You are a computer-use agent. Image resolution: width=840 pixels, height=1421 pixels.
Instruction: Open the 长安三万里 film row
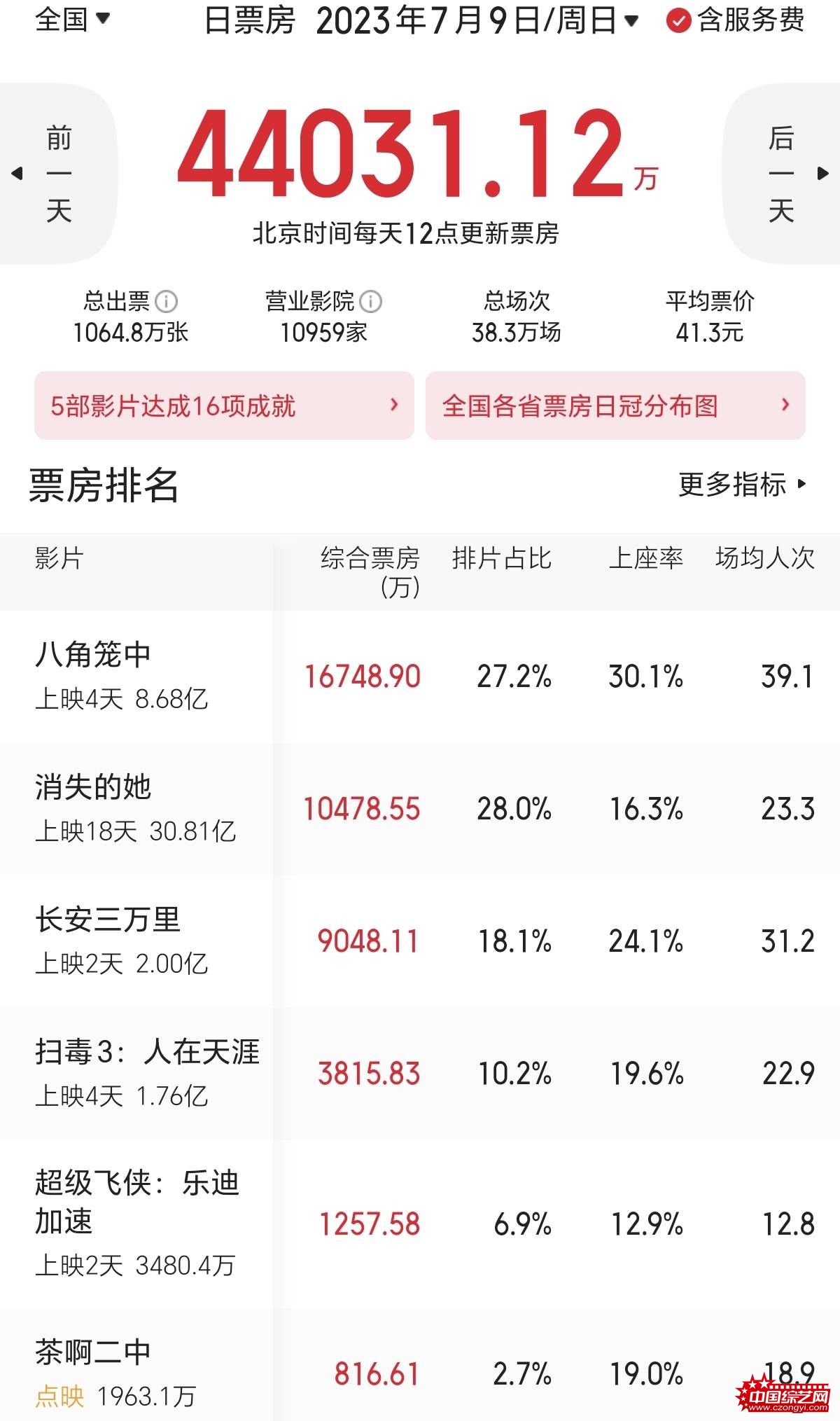(x=420, y=941)
